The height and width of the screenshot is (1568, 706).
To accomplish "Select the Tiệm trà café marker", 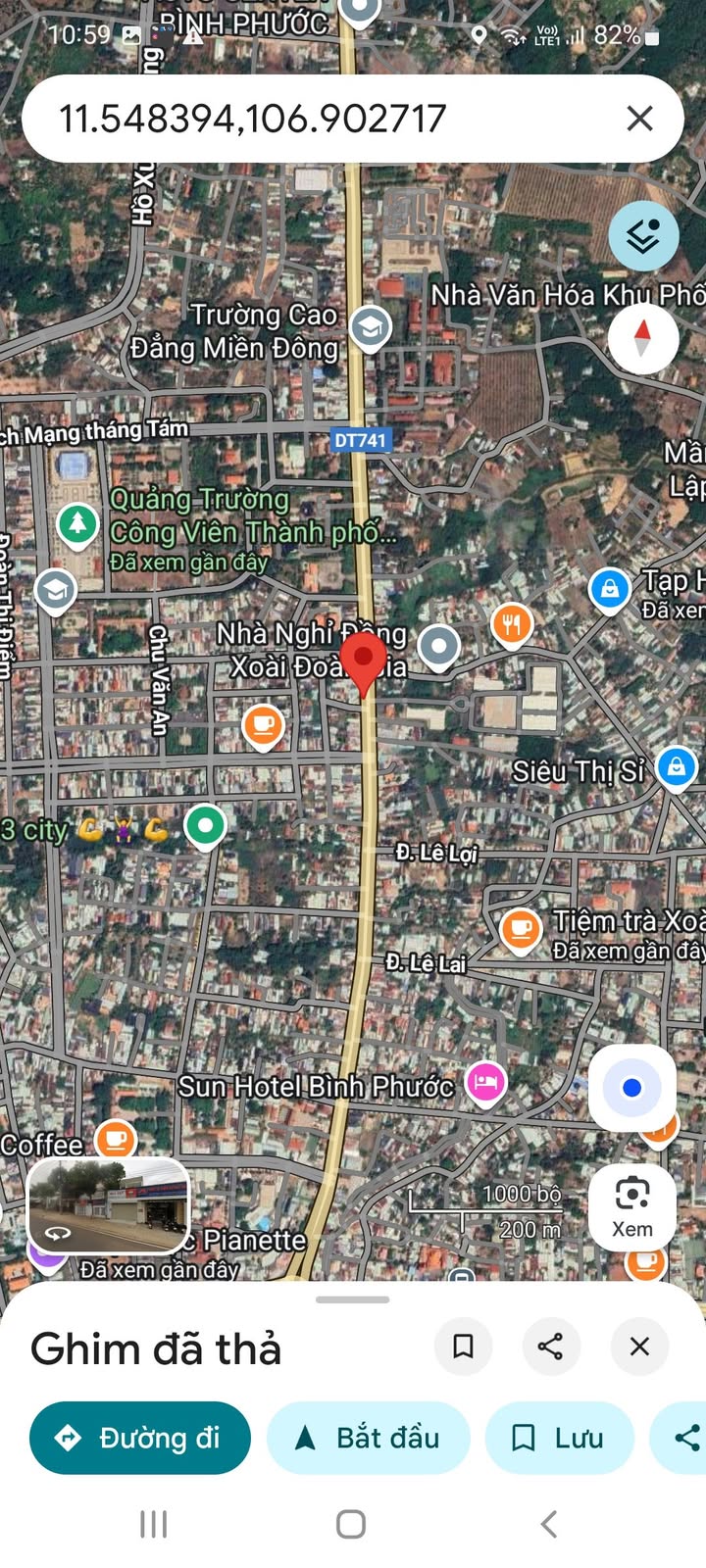I will [520, 927].
